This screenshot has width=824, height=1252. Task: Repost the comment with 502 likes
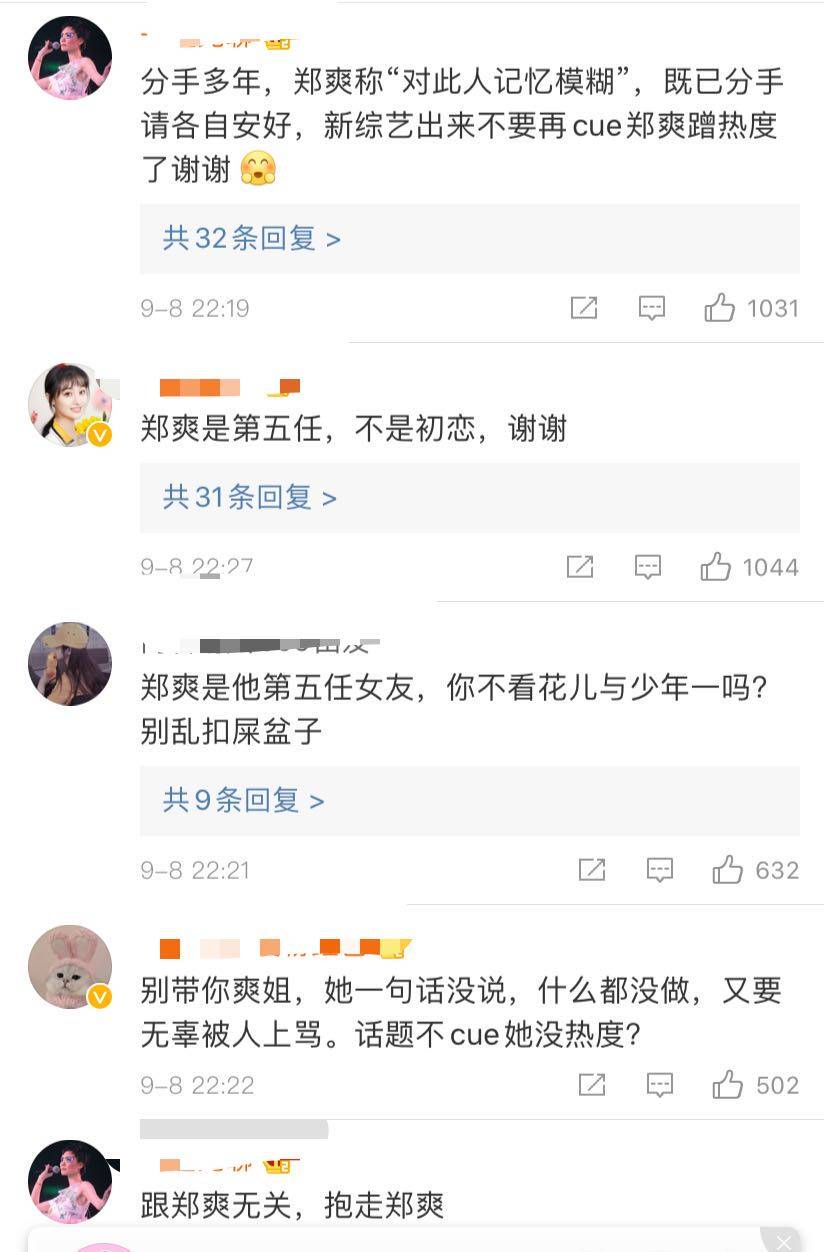(592, 1085)
